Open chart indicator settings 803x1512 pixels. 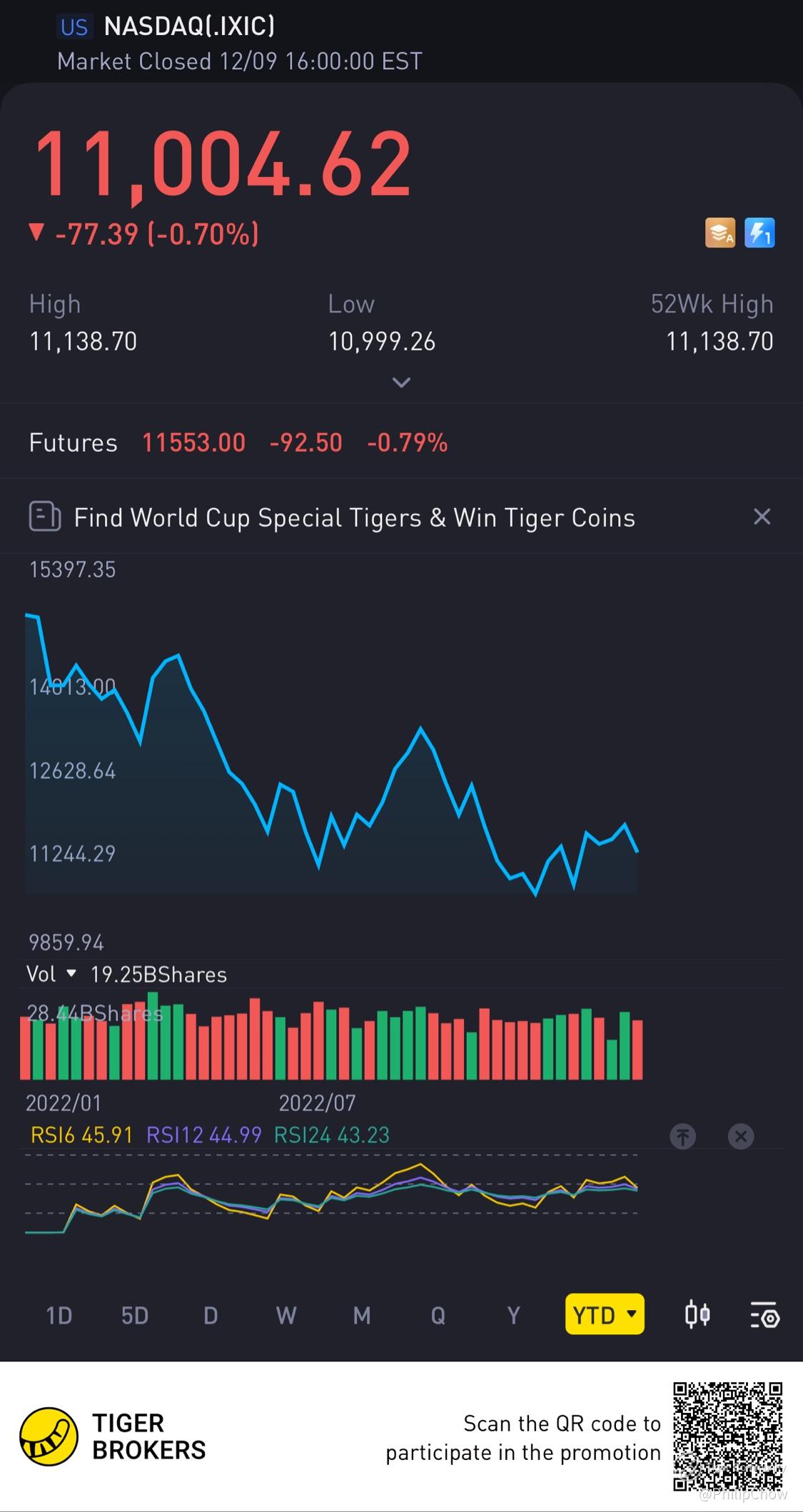coord(764,1315)
